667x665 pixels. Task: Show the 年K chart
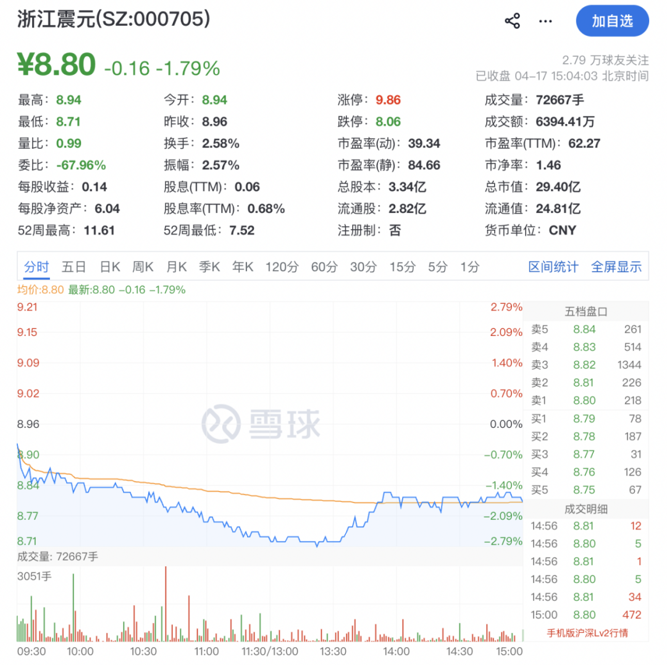click(x=243, y=267)
